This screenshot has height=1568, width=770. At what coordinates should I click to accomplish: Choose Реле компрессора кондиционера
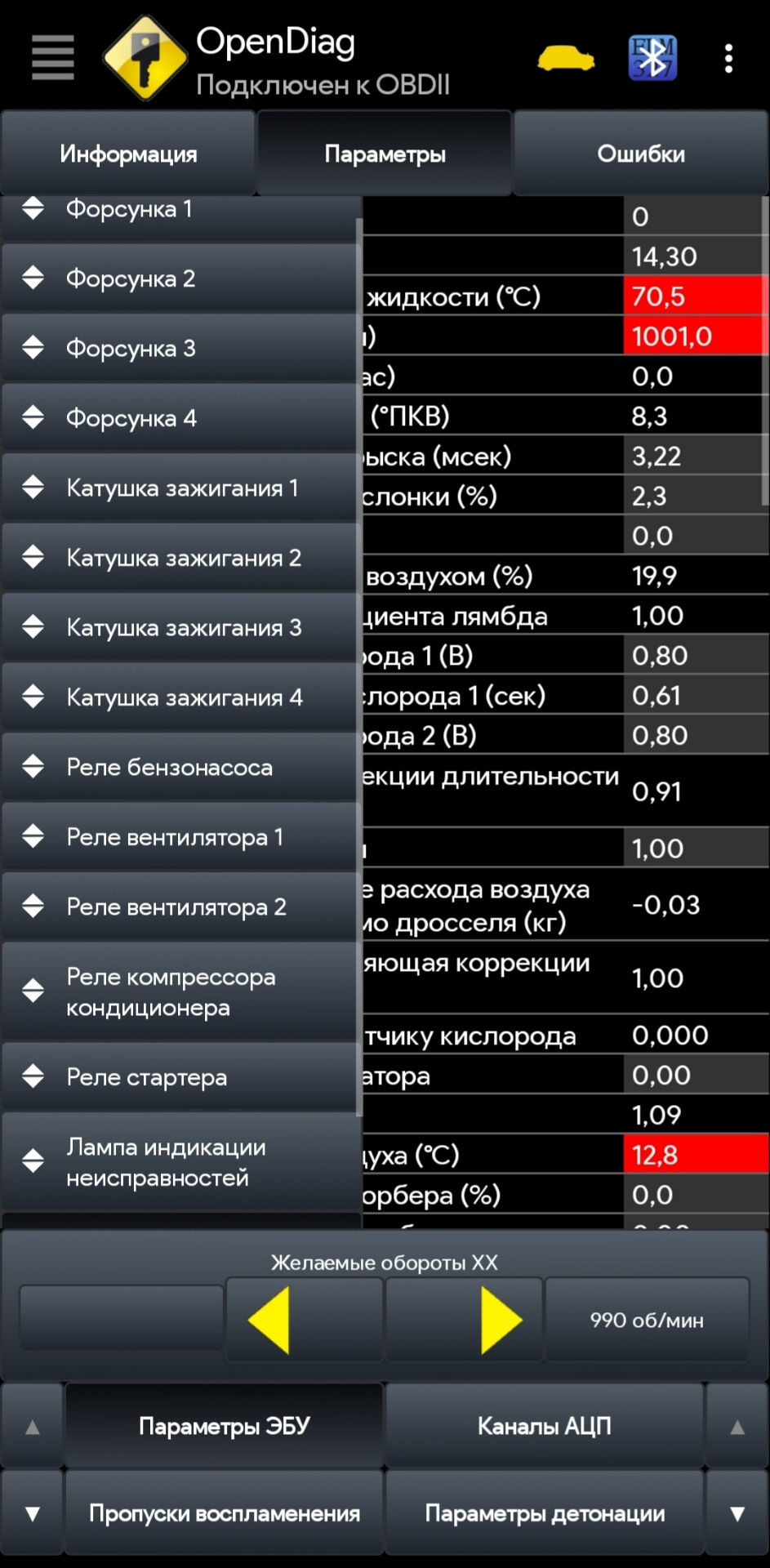point(180,992)
